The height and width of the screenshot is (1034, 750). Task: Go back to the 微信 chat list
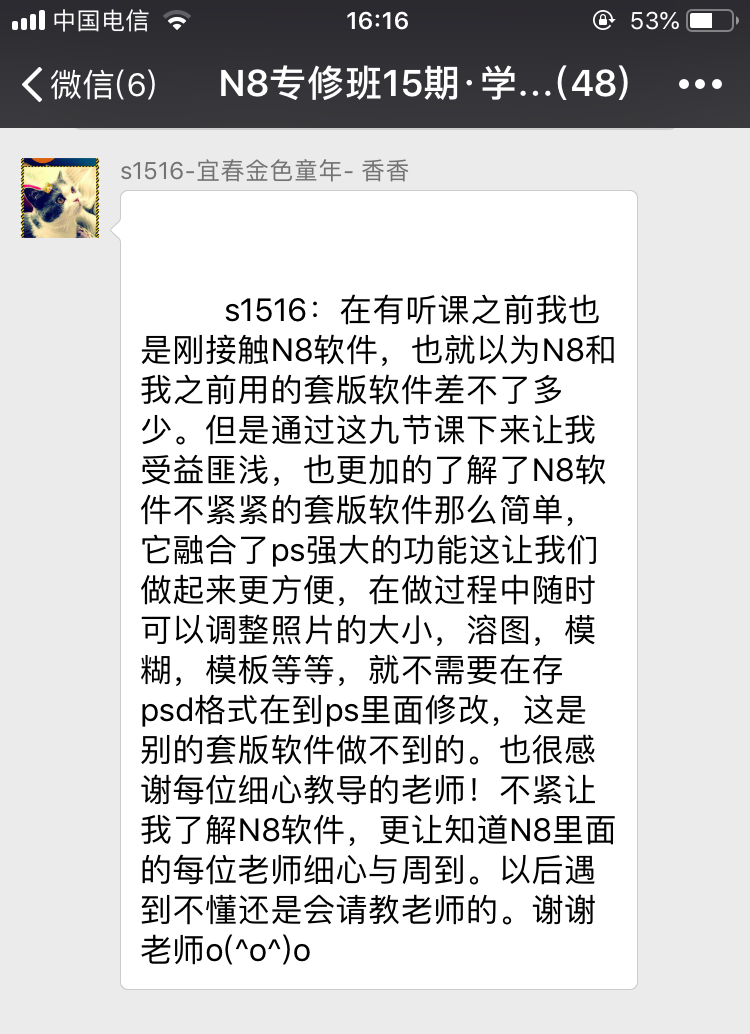tap(88, 85)
